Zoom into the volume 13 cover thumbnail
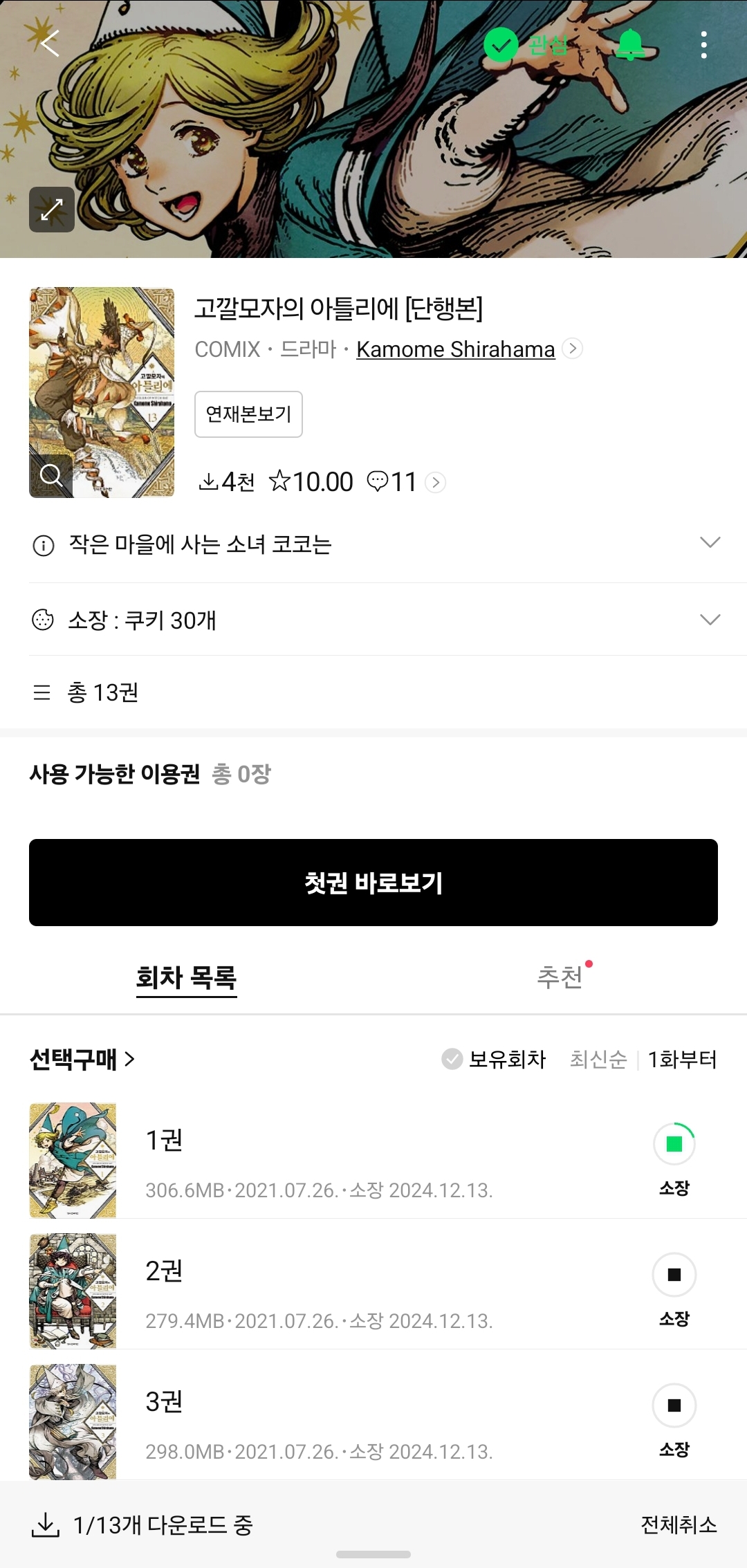The image size is (747, 1568). click(51, 475)
